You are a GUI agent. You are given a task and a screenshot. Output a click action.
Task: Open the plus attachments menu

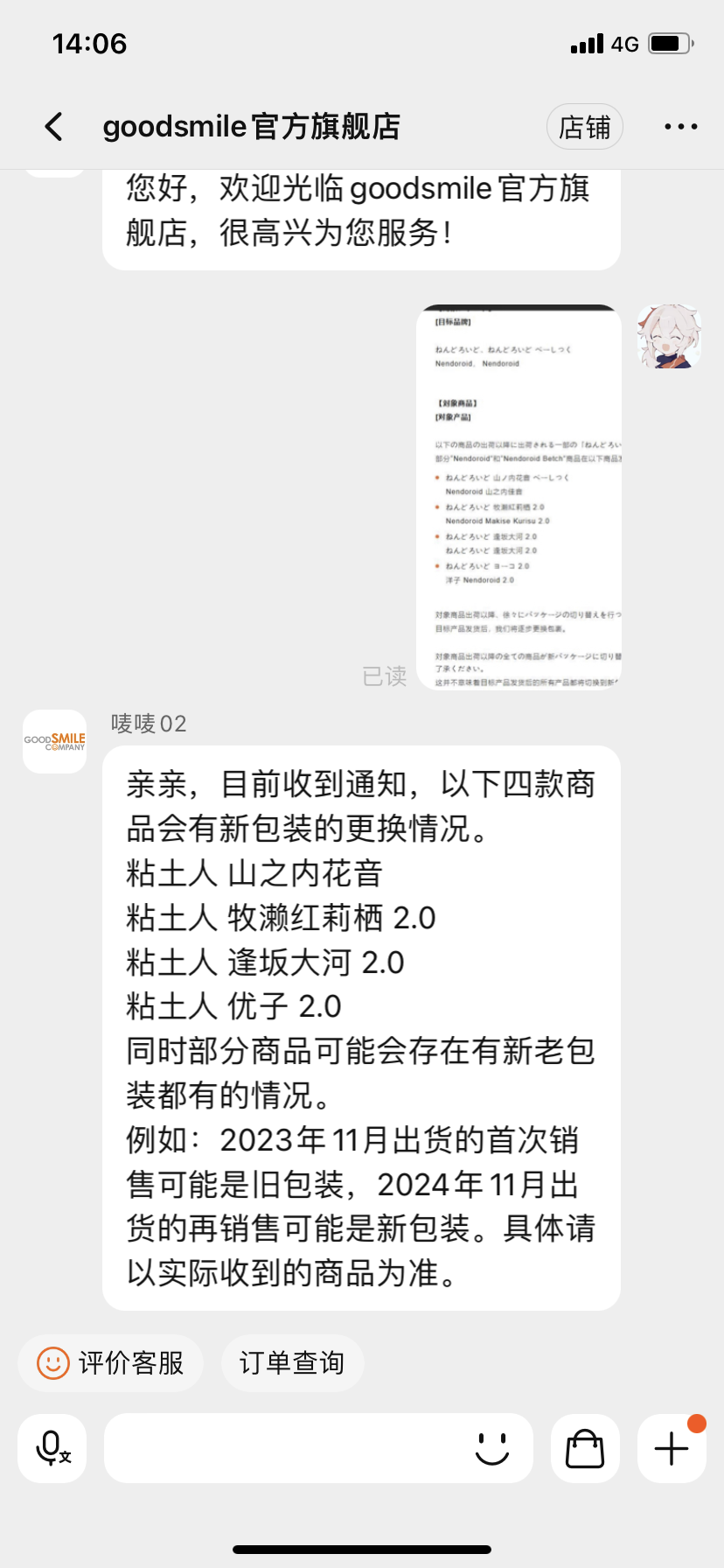[672, 1448]
